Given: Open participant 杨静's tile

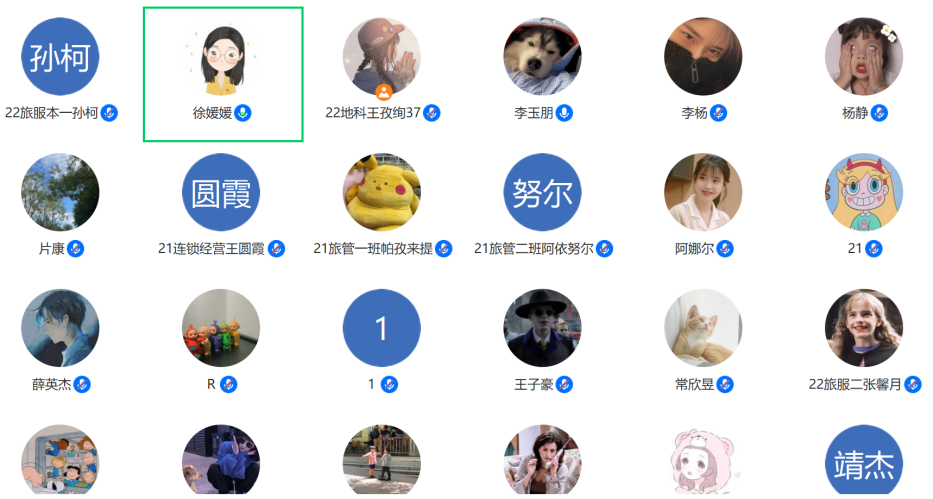Looking at the screenshot, I should 863,57.
